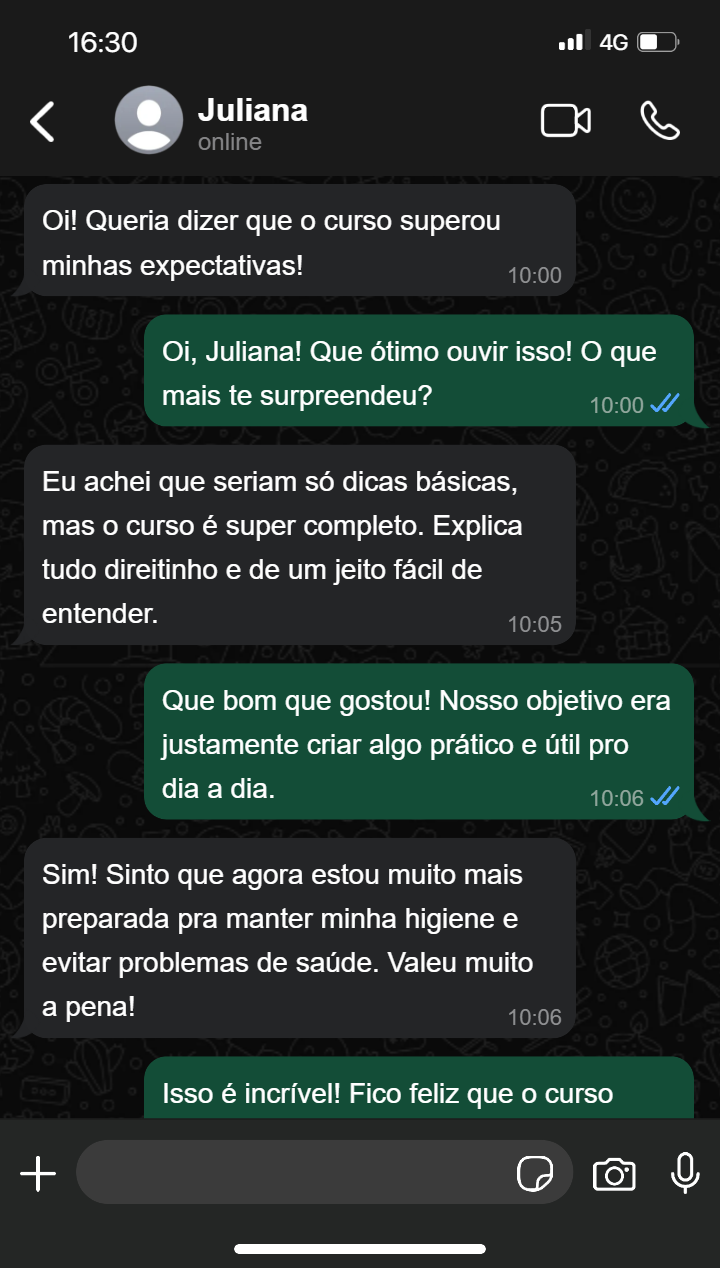Viewport: 720px width, 1268px height.
Task: Focus the message text field
Action: coord(290,1173)
